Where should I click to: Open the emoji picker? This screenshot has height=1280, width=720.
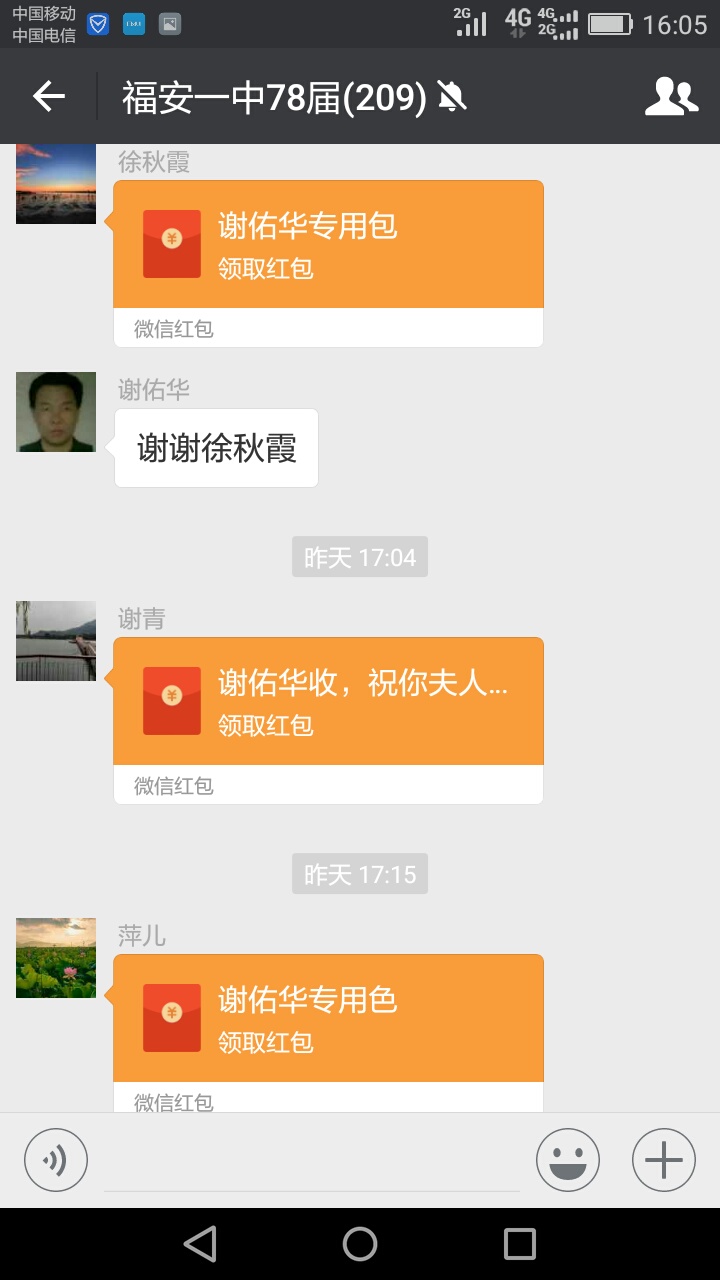(x=568, y=1160)
